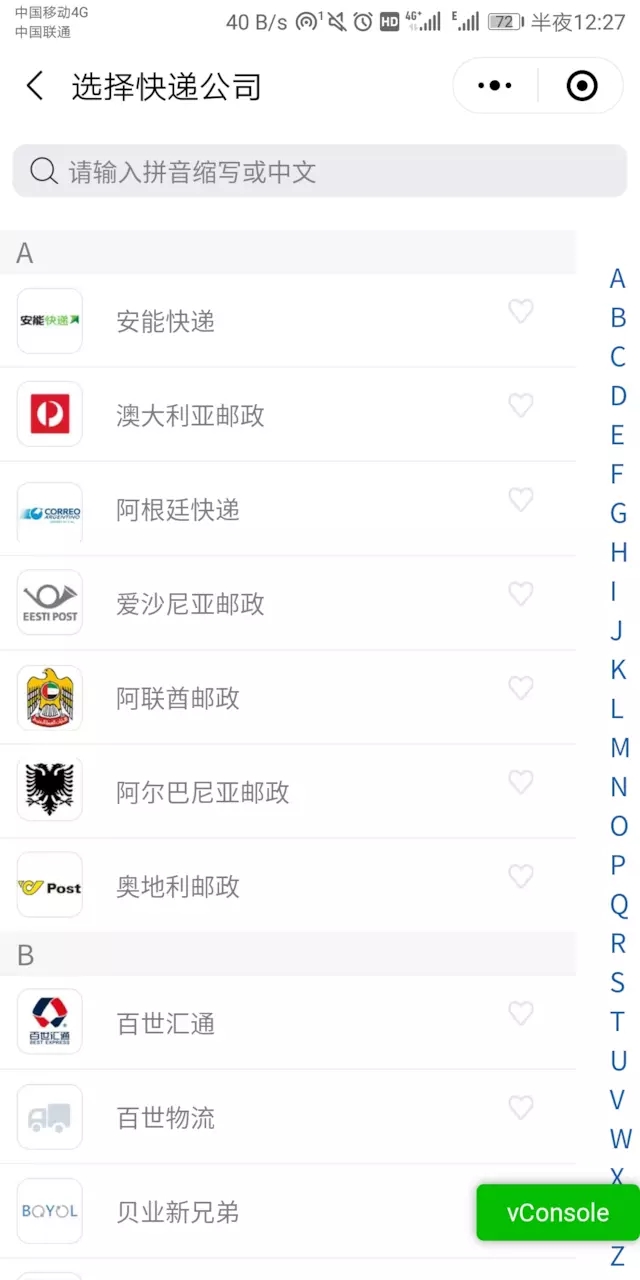The width and height of the screenshot is (640, 1280).
Task: Go back from 选择快递公司 page
Action: 35,86
